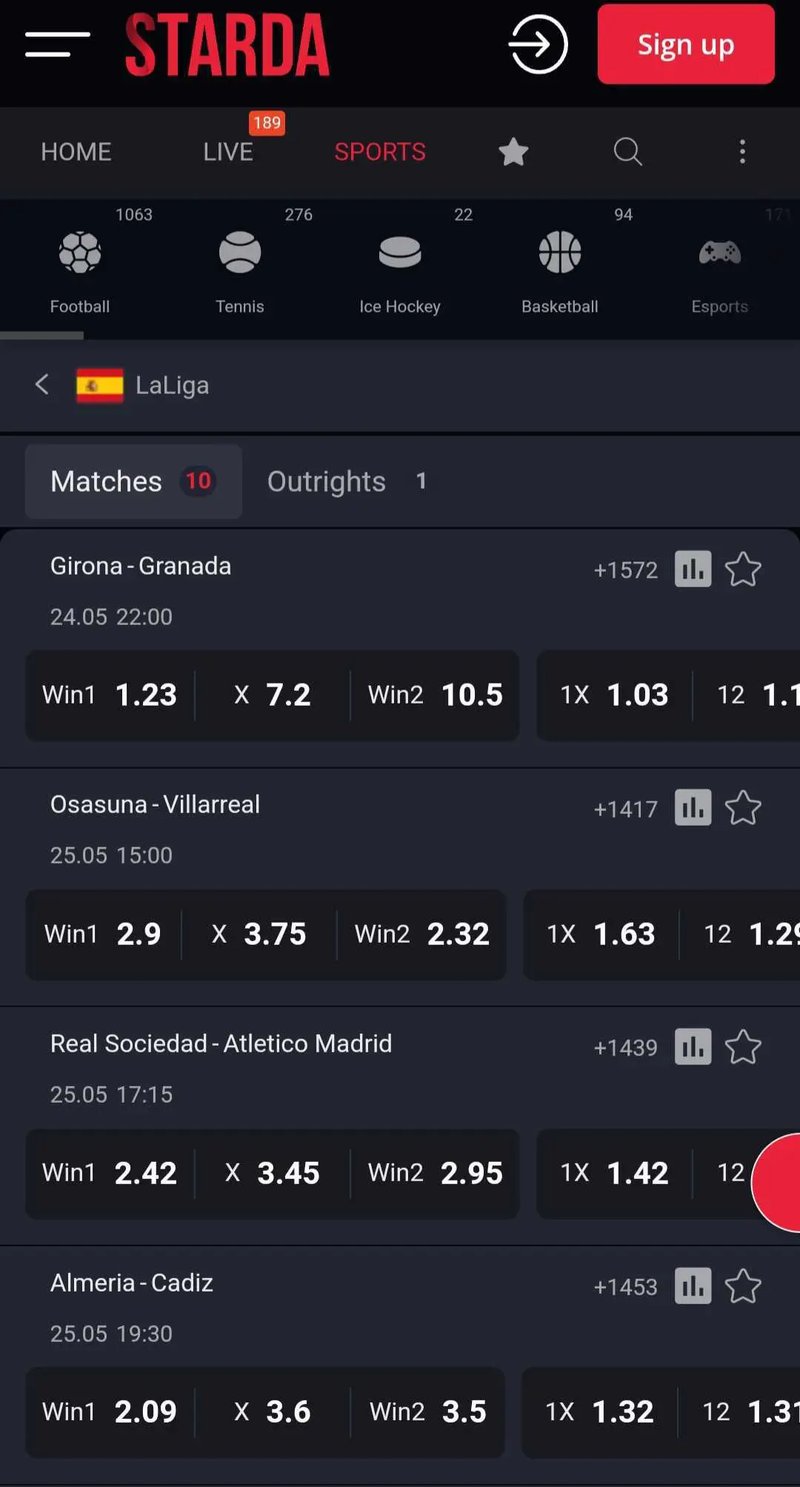Select Win2 2.95 for Atletico Madrid
The image size is (800, 1487).
pyautogui.click(x=435, y=1173)
